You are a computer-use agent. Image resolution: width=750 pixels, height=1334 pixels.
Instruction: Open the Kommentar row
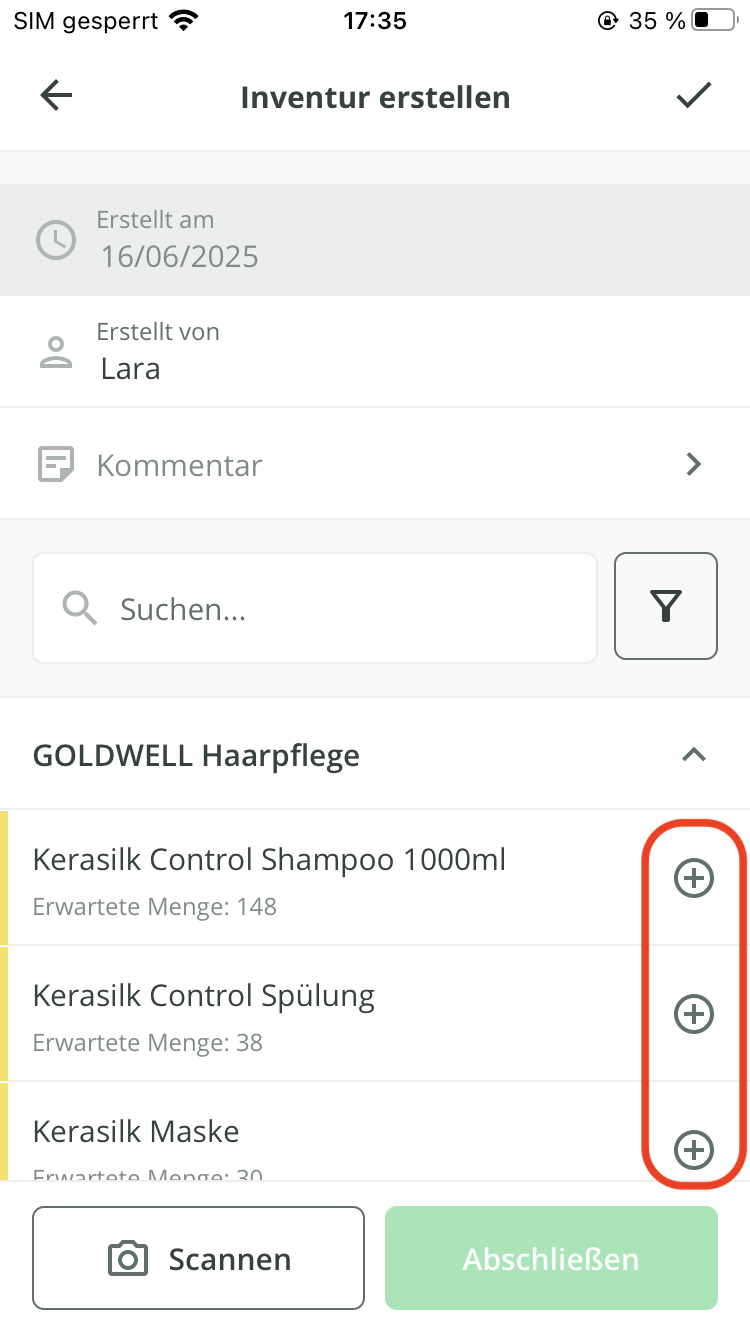(375, 464)
